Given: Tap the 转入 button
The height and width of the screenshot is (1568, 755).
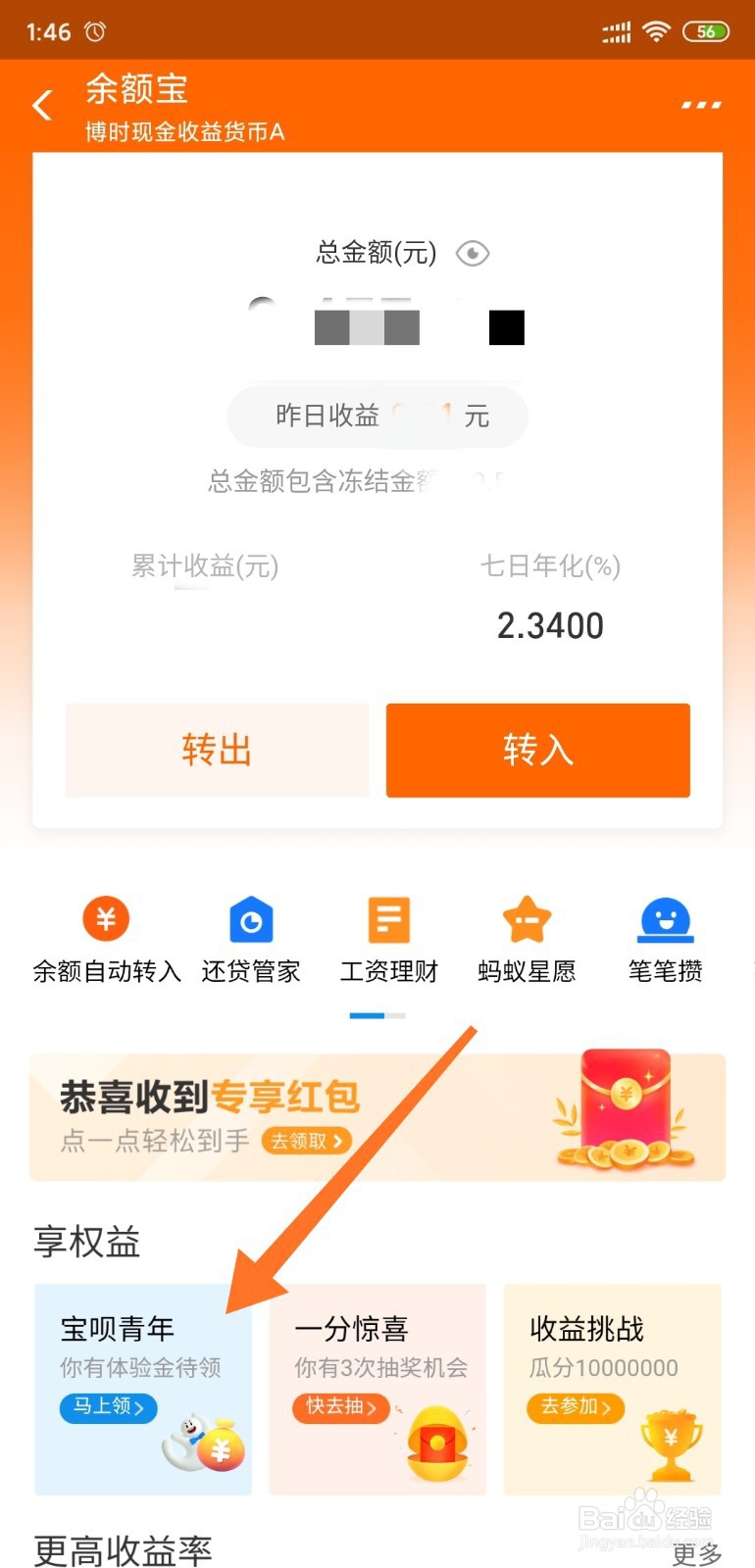Looking at the screenshot, I should [x=537, y=750].
